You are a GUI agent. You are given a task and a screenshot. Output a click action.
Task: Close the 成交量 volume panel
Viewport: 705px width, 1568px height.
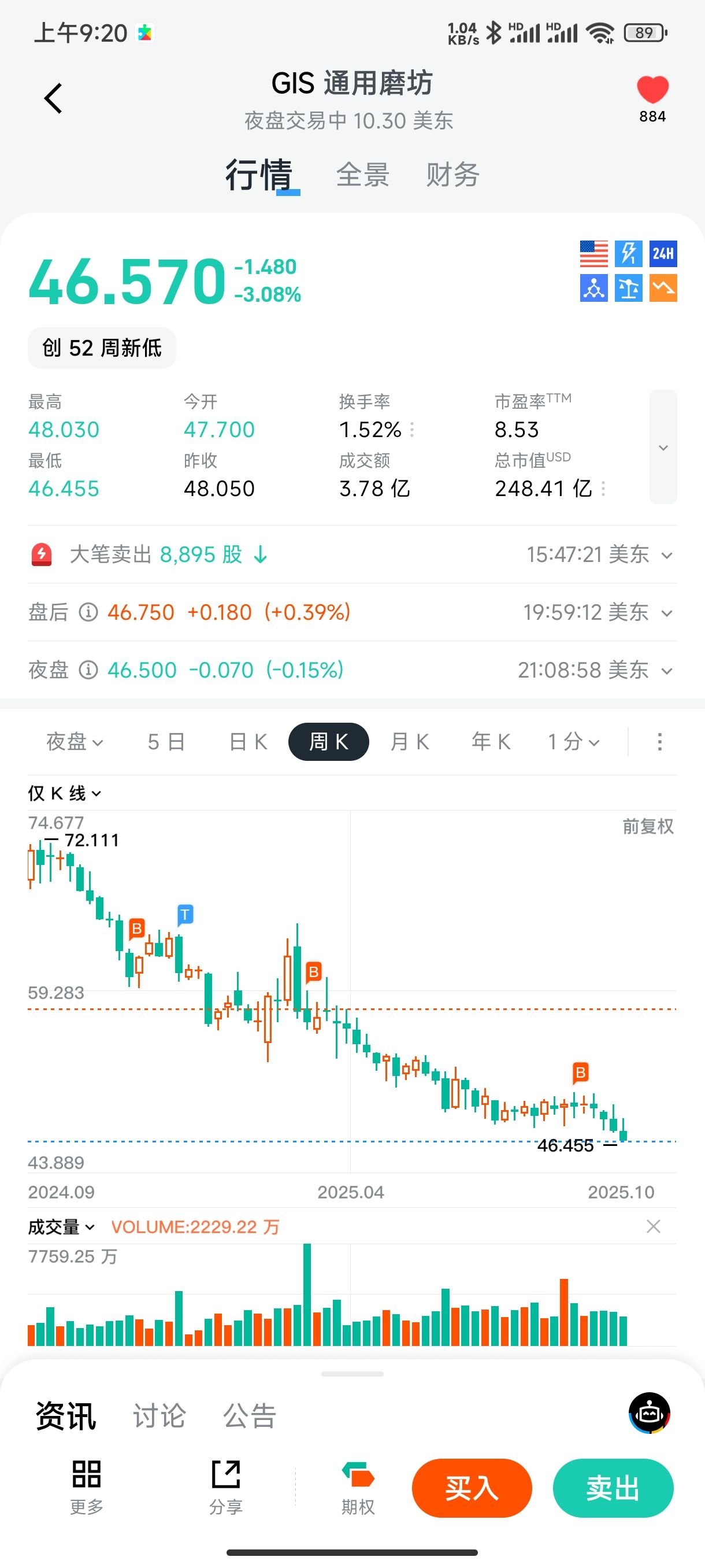coord(654,1226)
